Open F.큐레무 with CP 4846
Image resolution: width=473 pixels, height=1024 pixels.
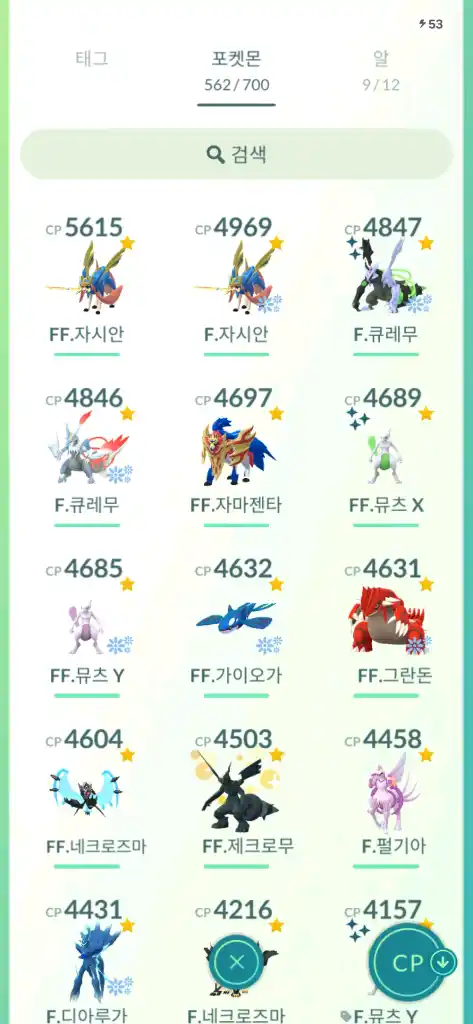pyautogui.click(x=87, y=455)
